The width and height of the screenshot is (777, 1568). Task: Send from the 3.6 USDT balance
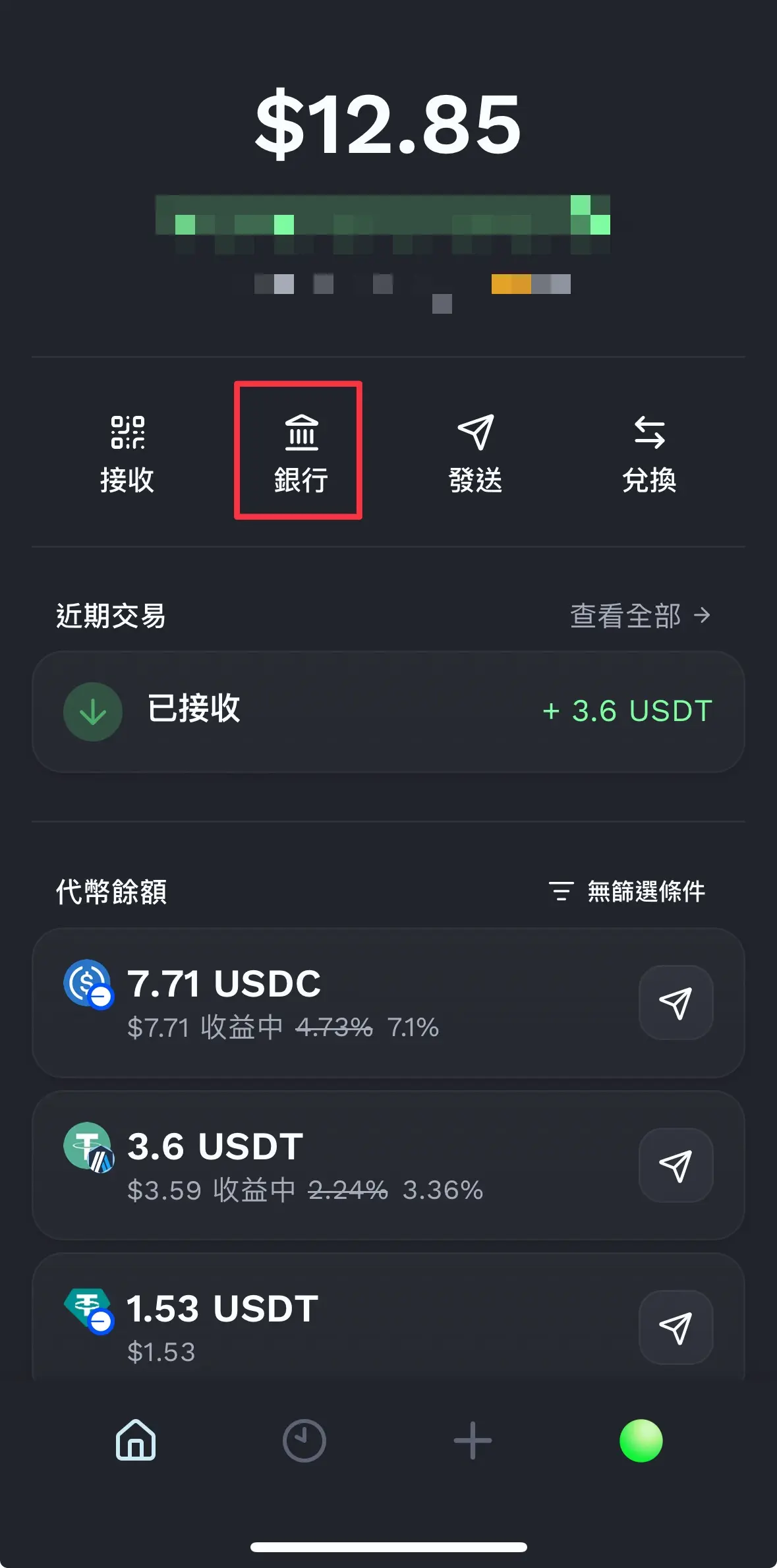click(676, 1165)
